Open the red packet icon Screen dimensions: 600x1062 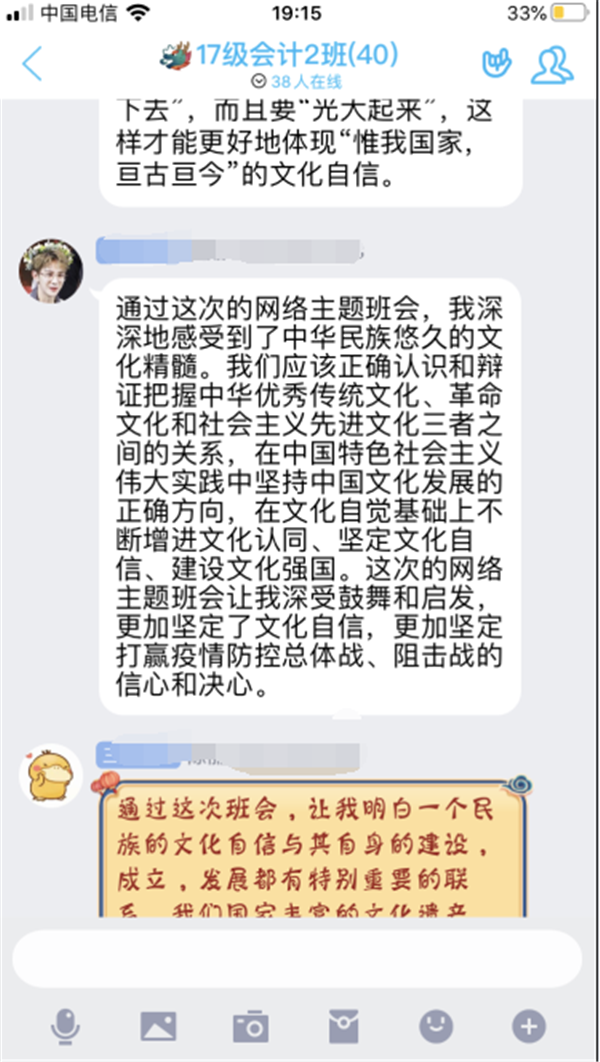point(343,1026)
